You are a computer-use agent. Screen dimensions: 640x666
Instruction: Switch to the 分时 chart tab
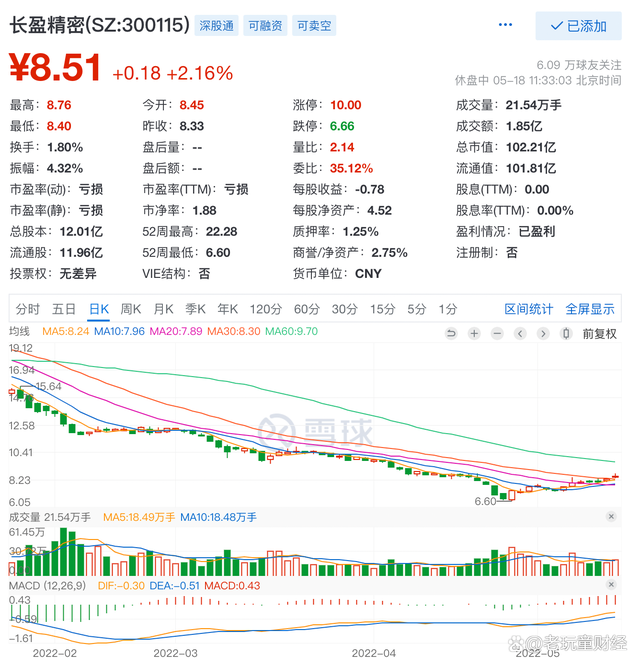click(x=28, y=309)
